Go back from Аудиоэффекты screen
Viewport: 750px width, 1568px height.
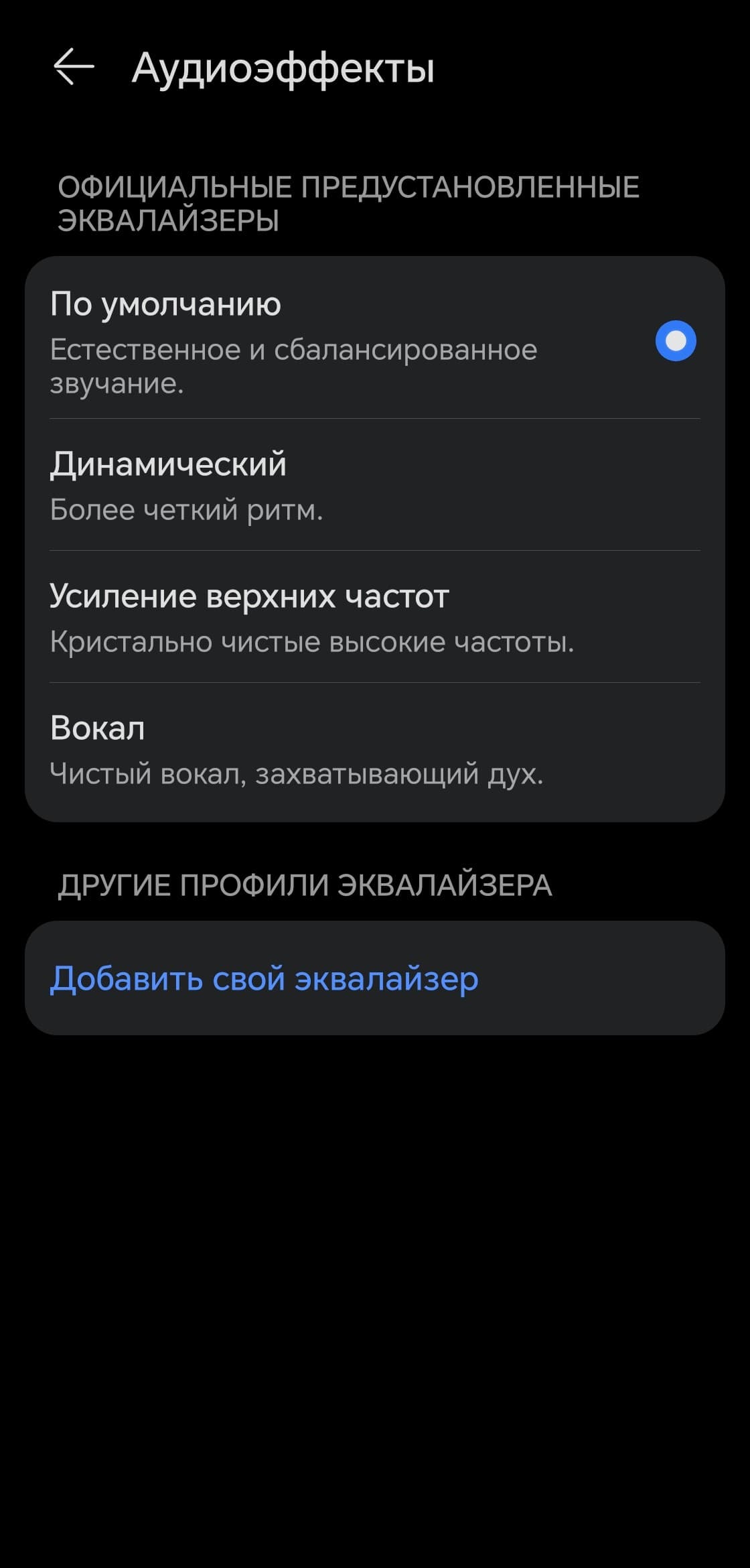(x=73, y=67)
